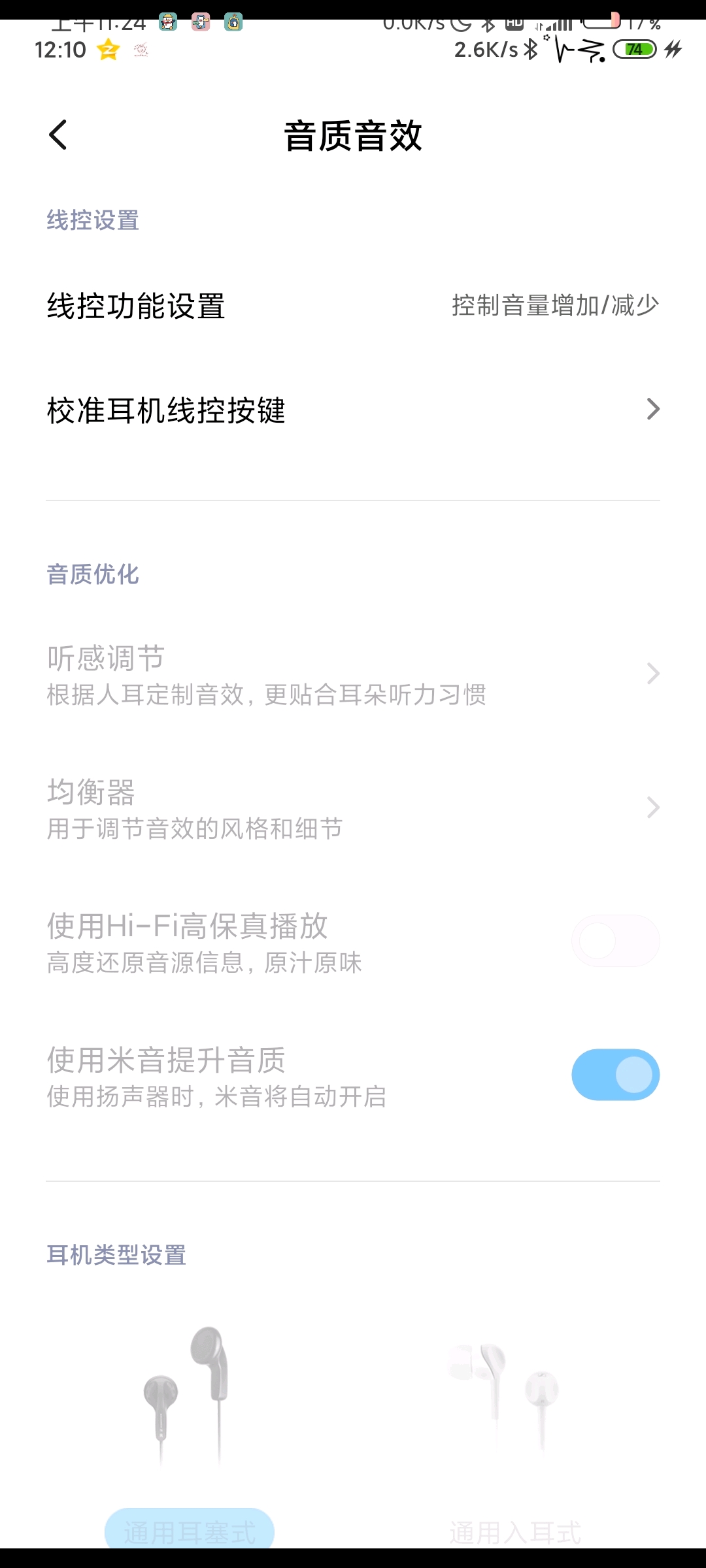Open 线控功能设置 row

[353, 306]
